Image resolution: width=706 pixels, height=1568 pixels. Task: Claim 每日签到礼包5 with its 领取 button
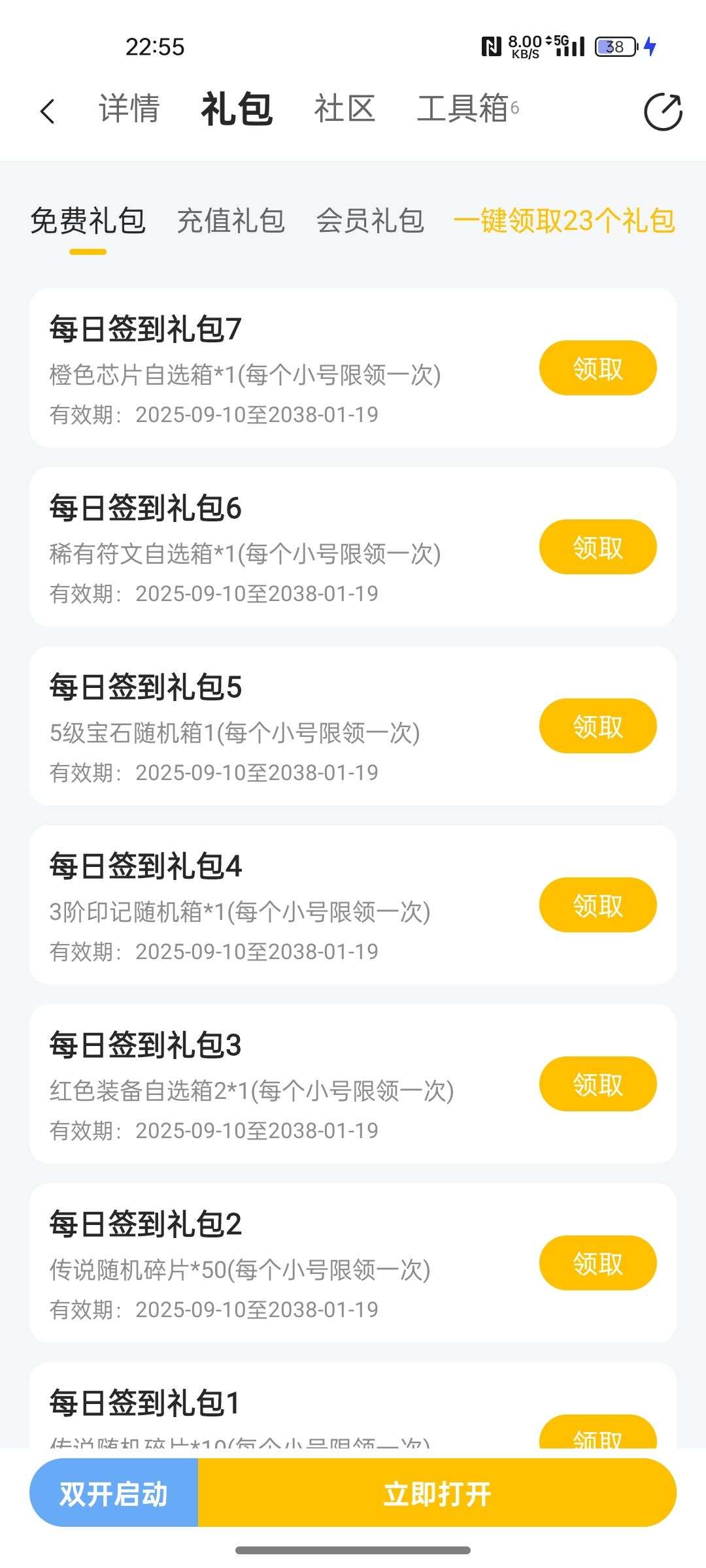(597, 726)
